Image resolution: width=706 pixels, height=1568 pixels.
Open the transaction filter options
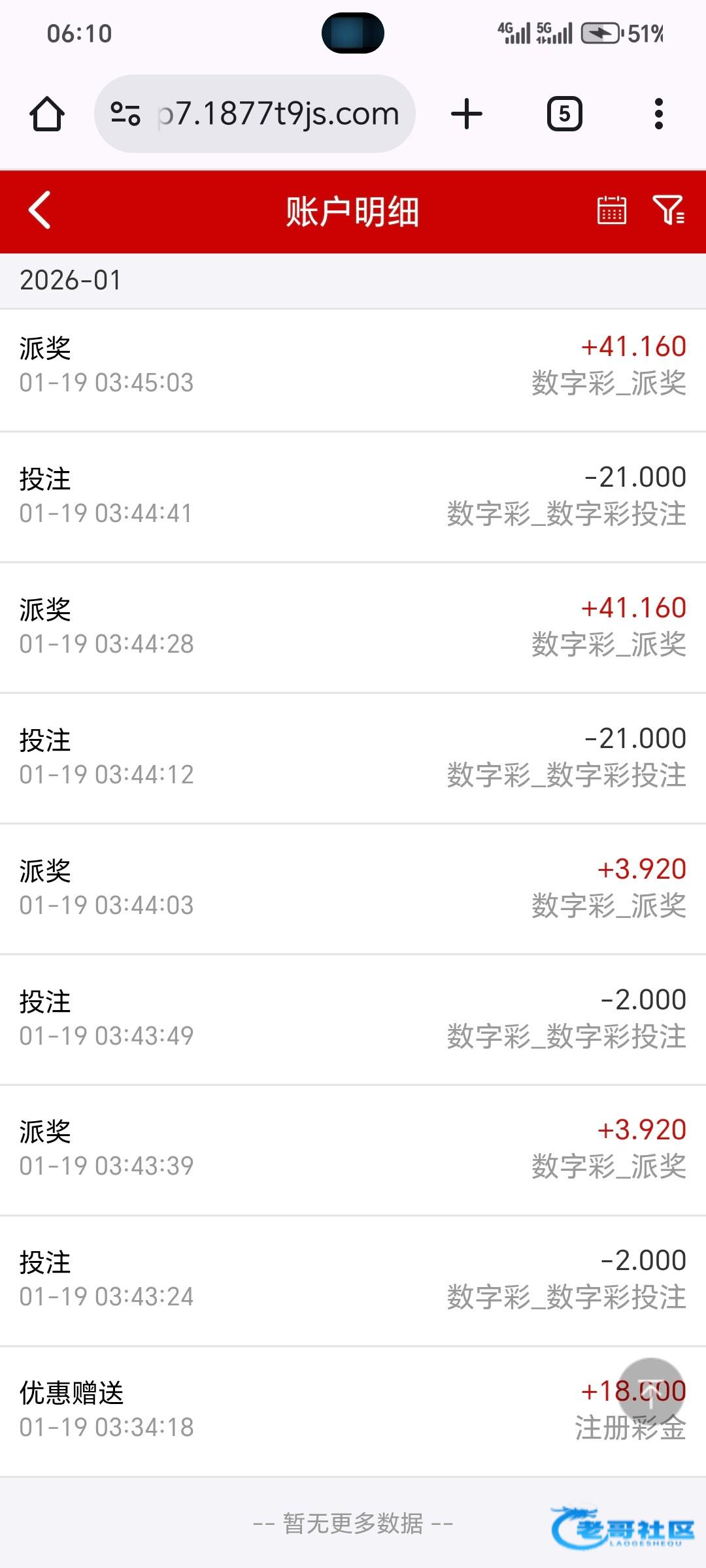pos(668,210)
